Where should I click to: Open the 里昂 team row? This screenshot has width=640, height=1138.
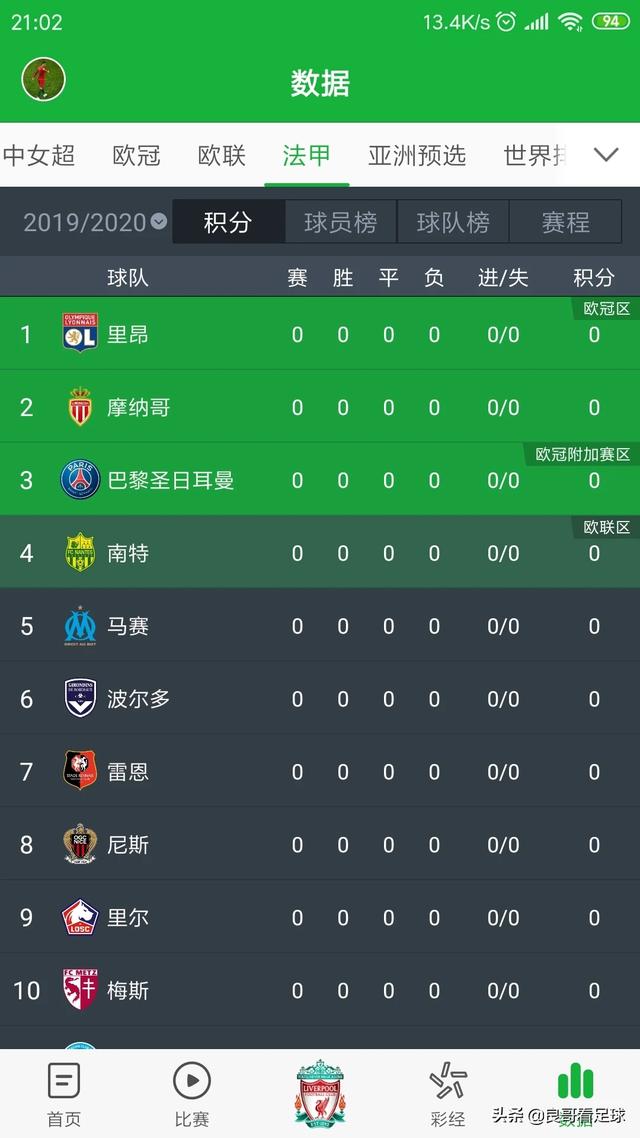(x=320, y=334)
